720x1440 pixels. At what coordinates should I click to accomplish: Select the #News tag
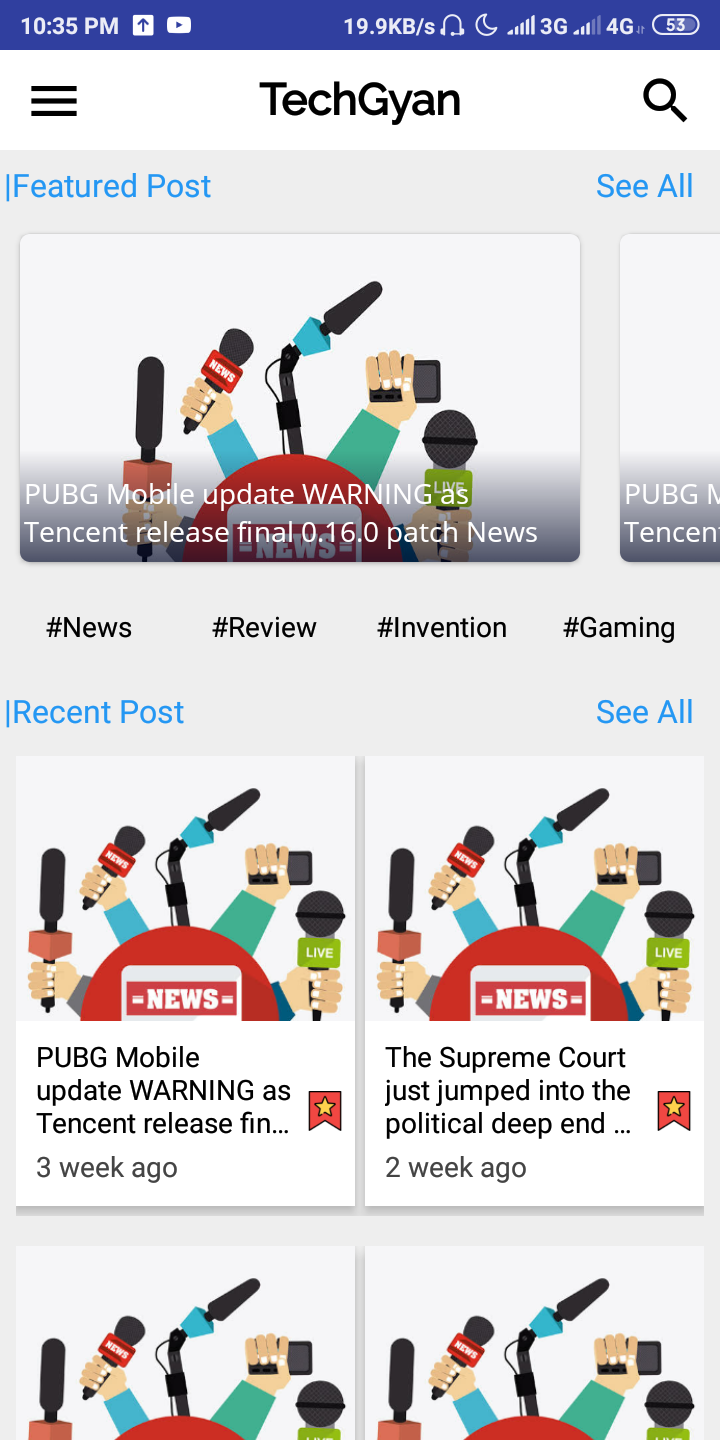click(89, 627)
